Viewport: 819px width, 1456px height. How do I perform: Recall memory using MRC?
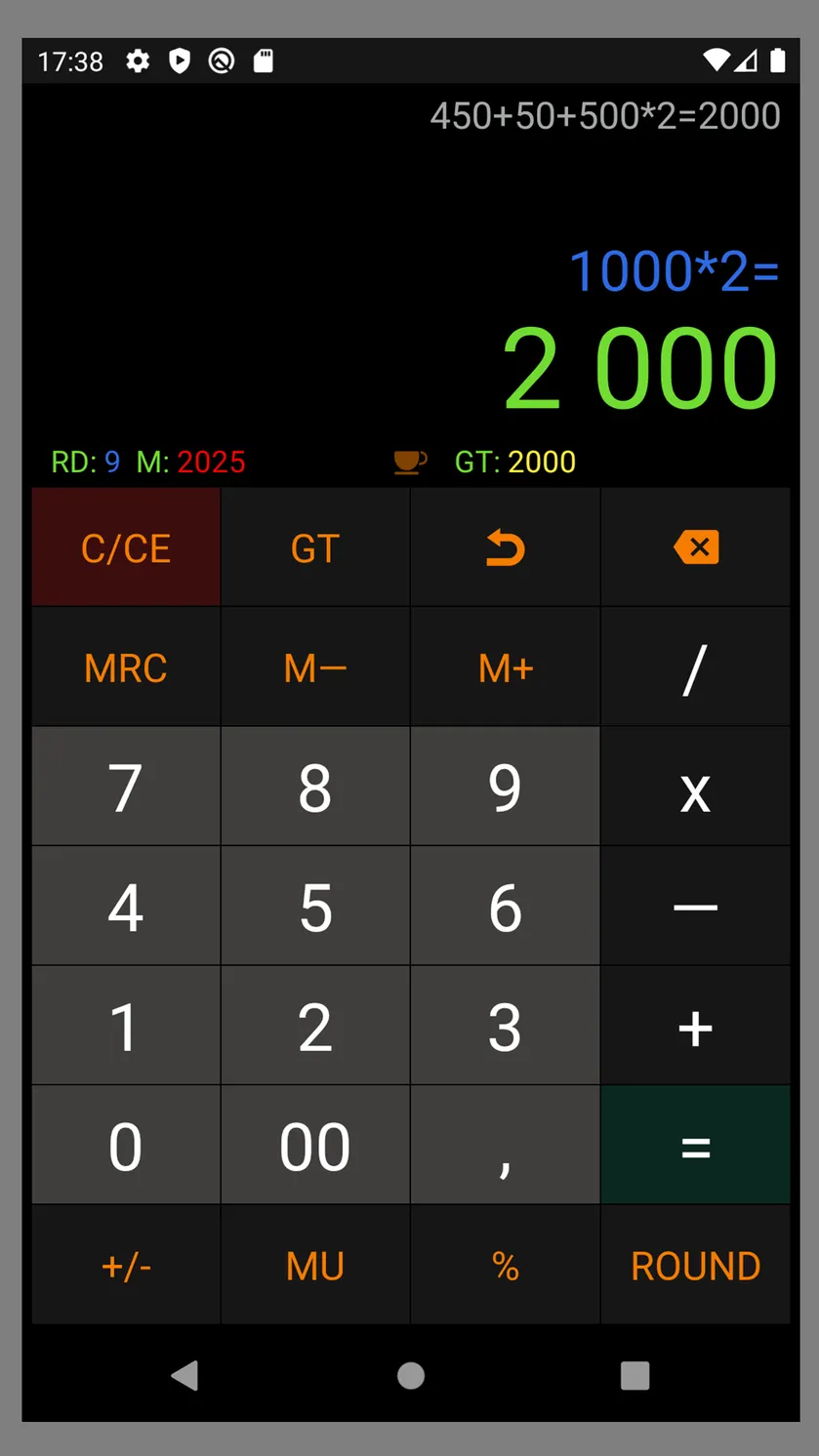126,667
